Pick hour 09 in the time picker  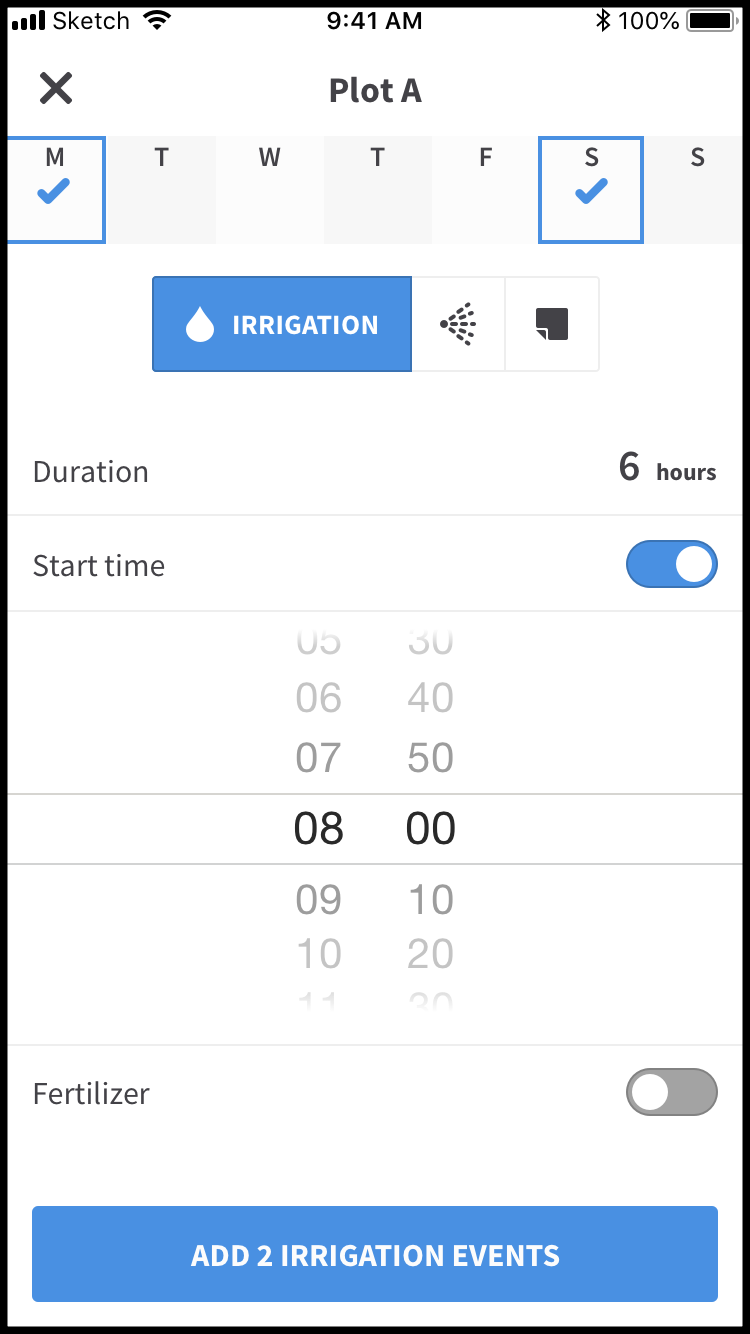point(319,900)
